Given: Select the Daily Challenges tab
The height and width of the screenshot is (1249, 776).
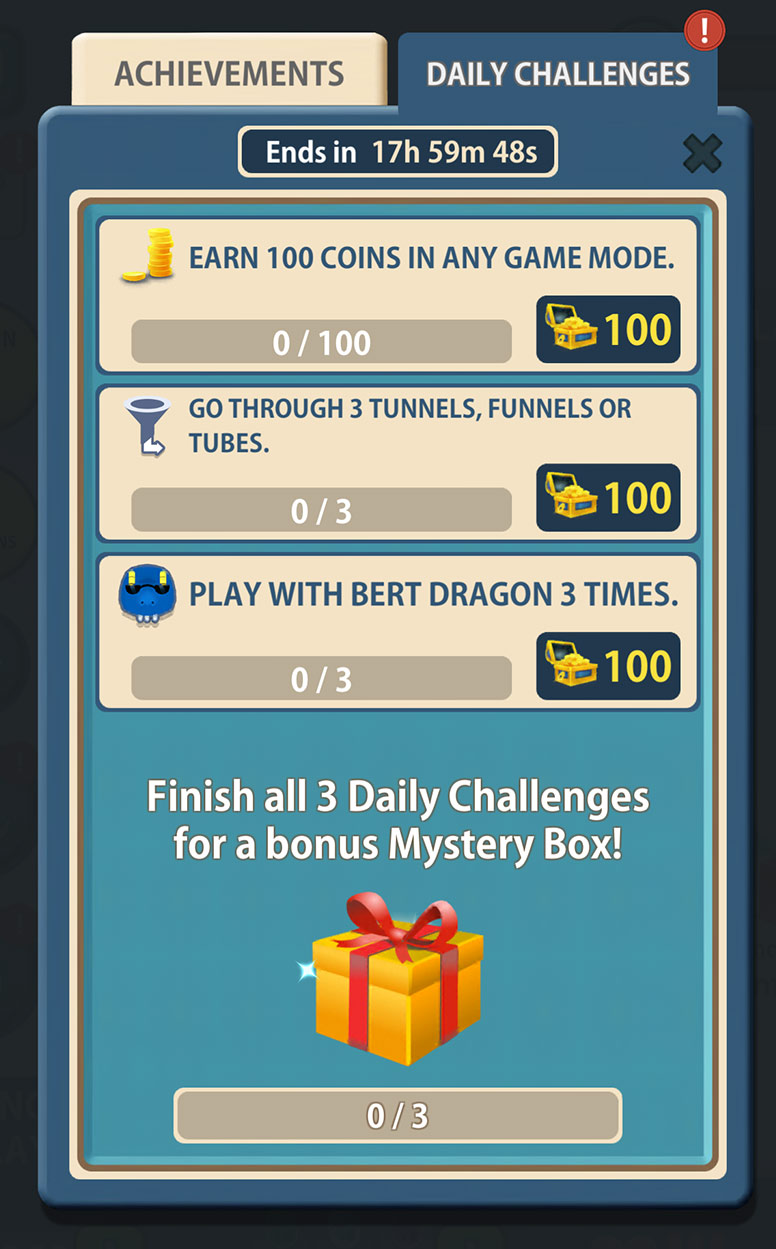Looking at the screenshot, I should tap(557, 74).
